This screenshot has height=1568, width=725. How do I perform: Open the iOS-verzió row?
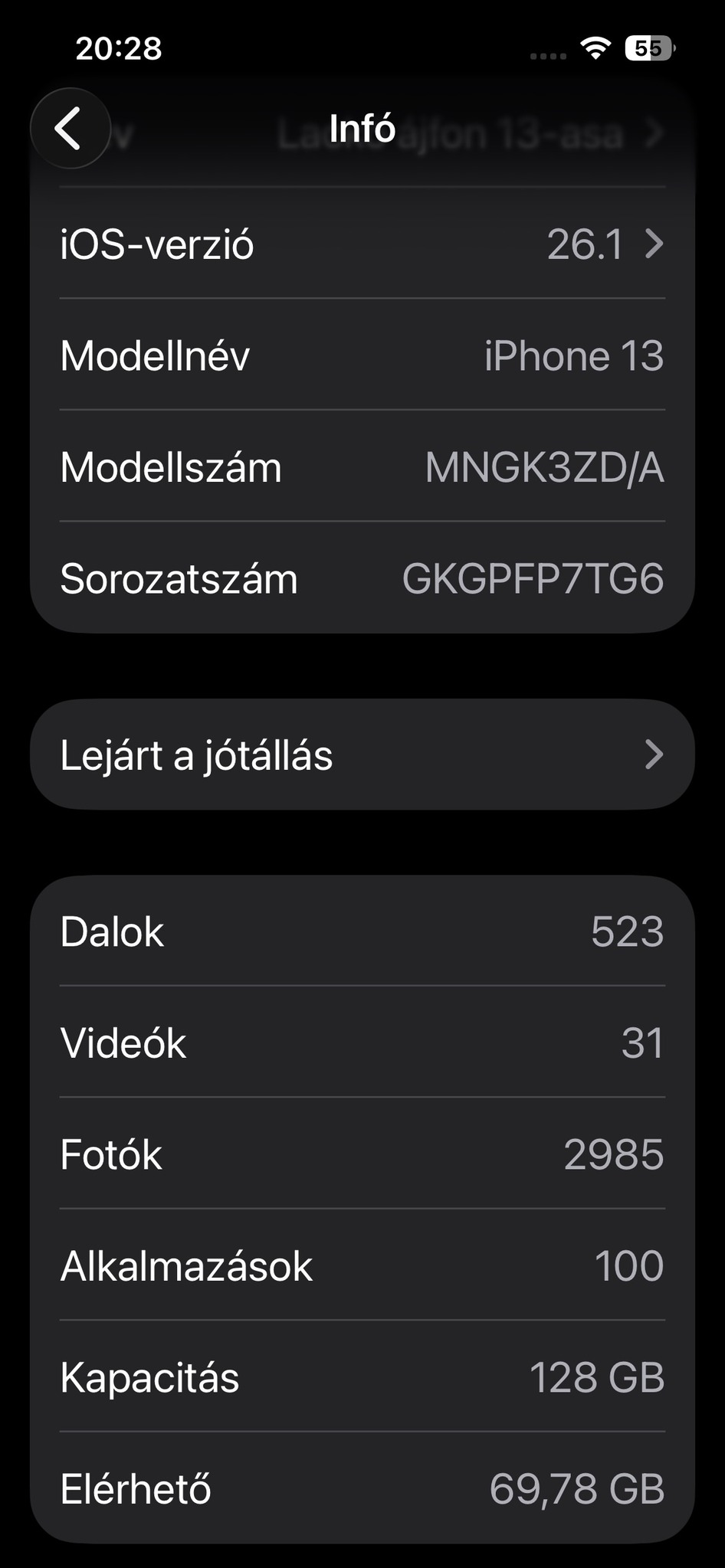coord(362,244)
